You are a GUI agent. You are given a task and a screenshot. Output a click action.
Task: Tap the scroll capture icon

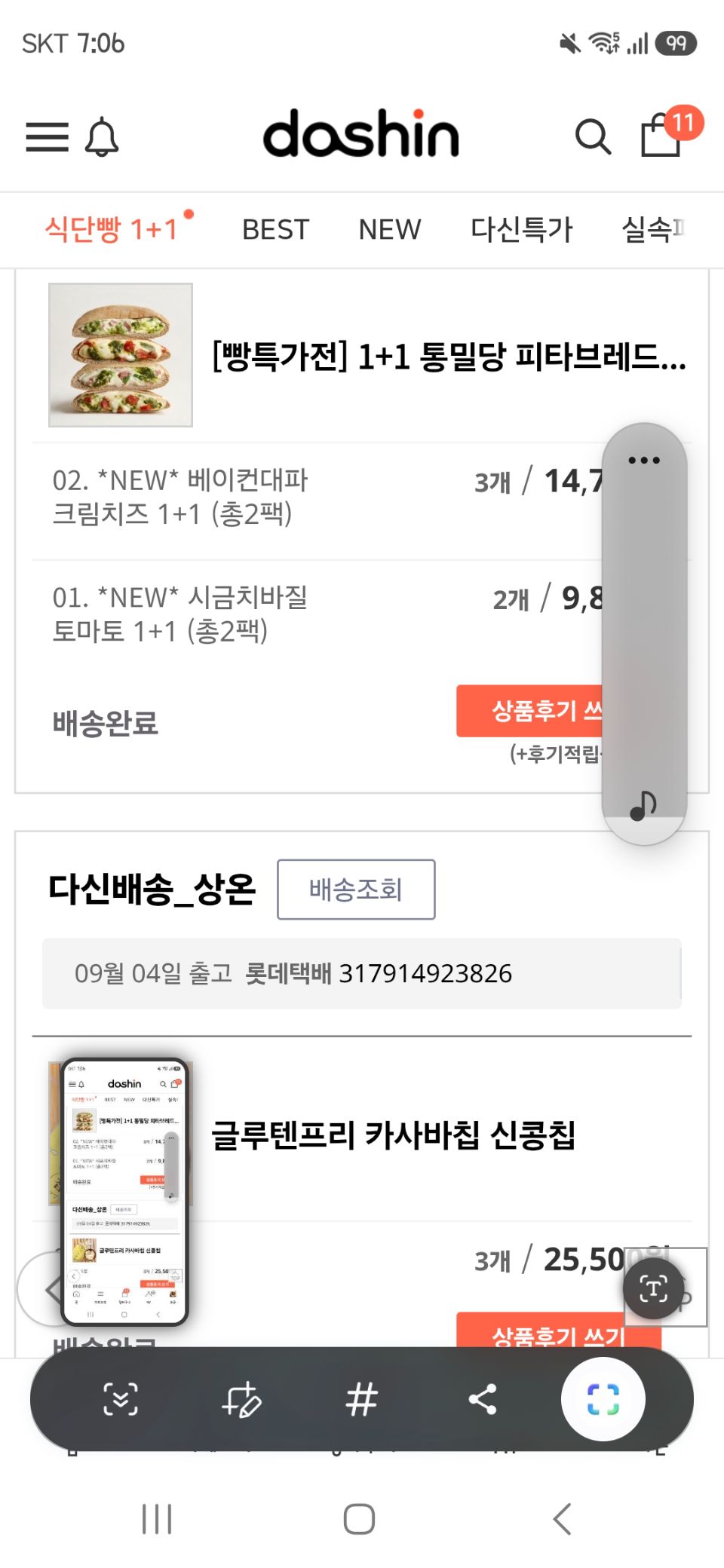(x=121, y=1399)
